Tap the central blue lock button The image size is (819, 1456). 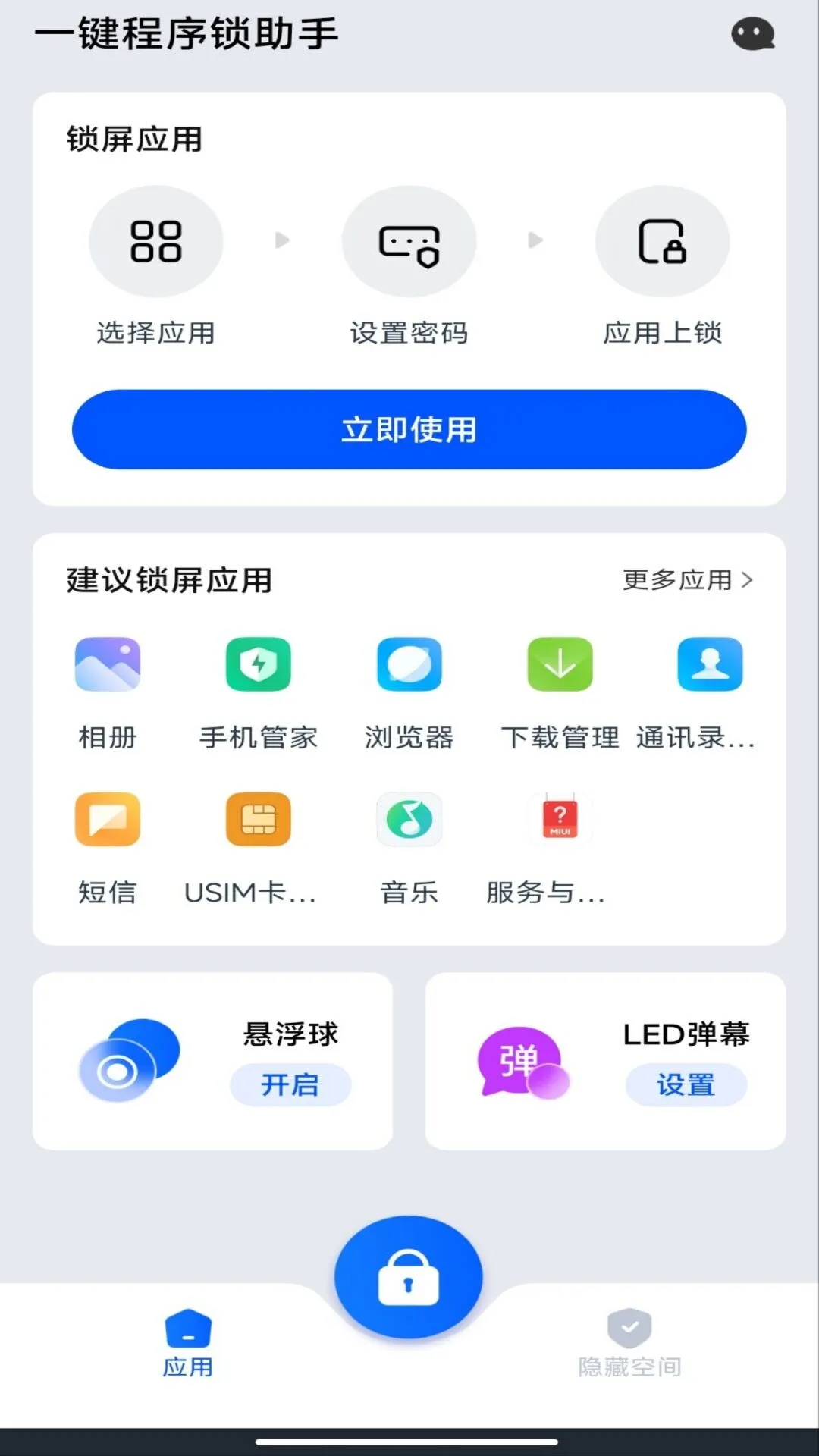[409, 1276]
